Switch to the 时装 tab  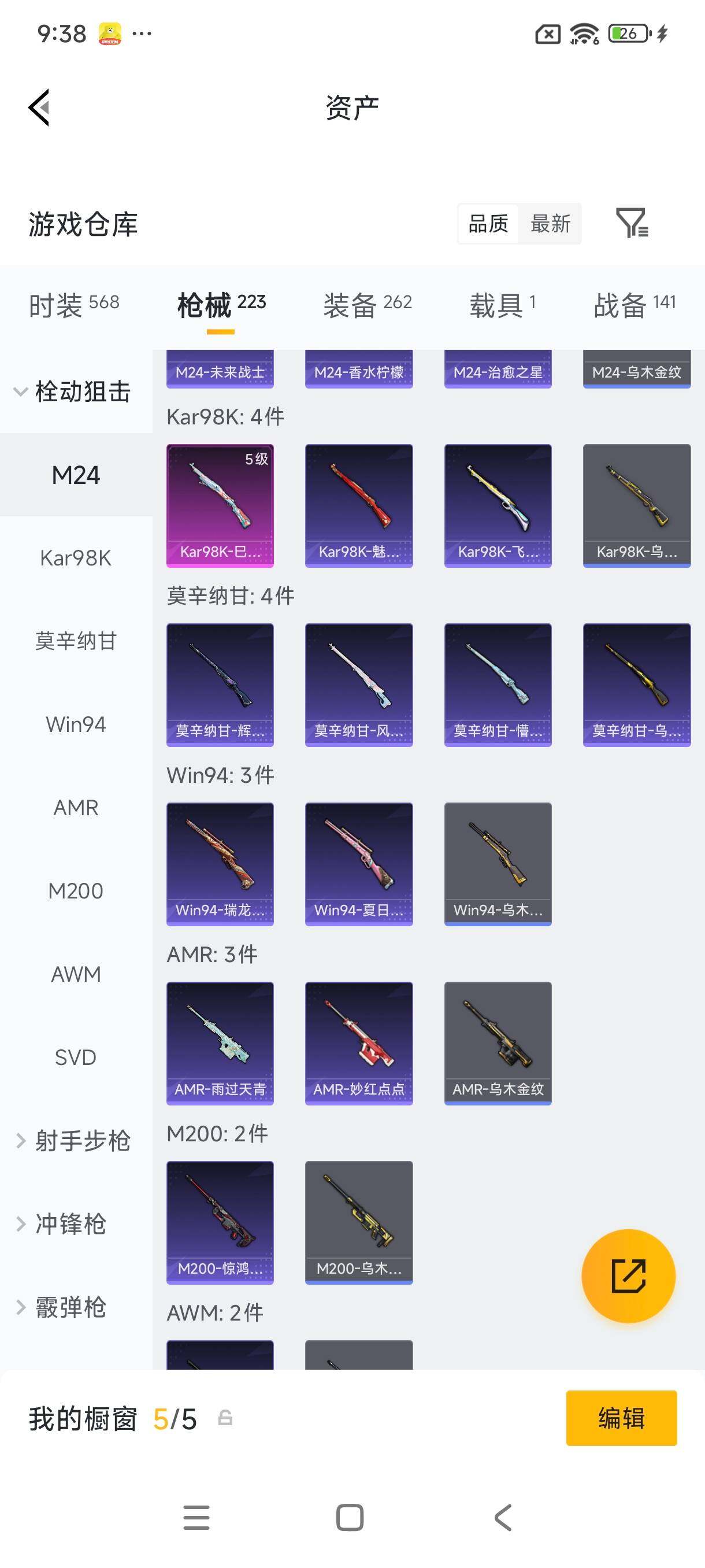click(74, 304)
